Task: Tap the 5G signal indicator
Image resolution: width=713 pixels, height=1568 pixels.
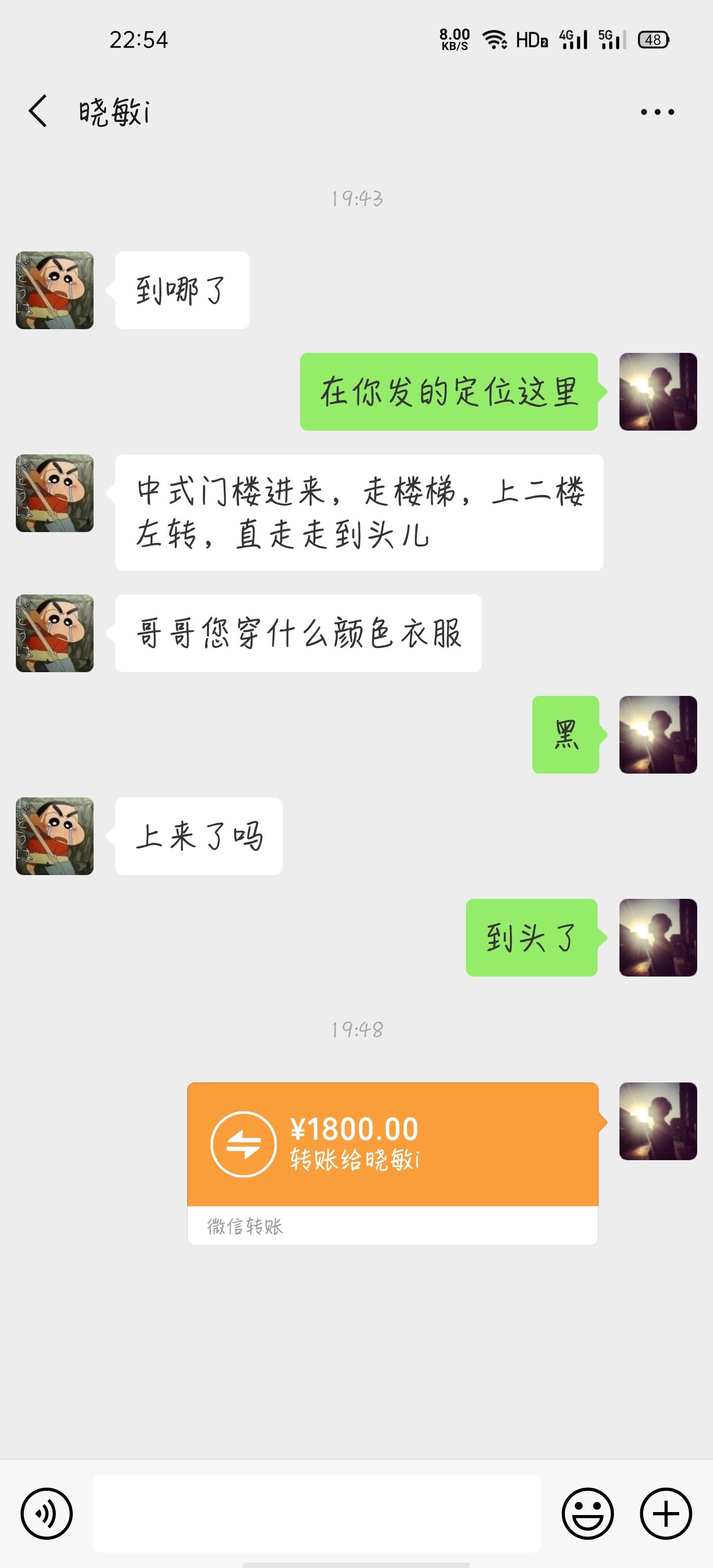Action: [611, 39]
